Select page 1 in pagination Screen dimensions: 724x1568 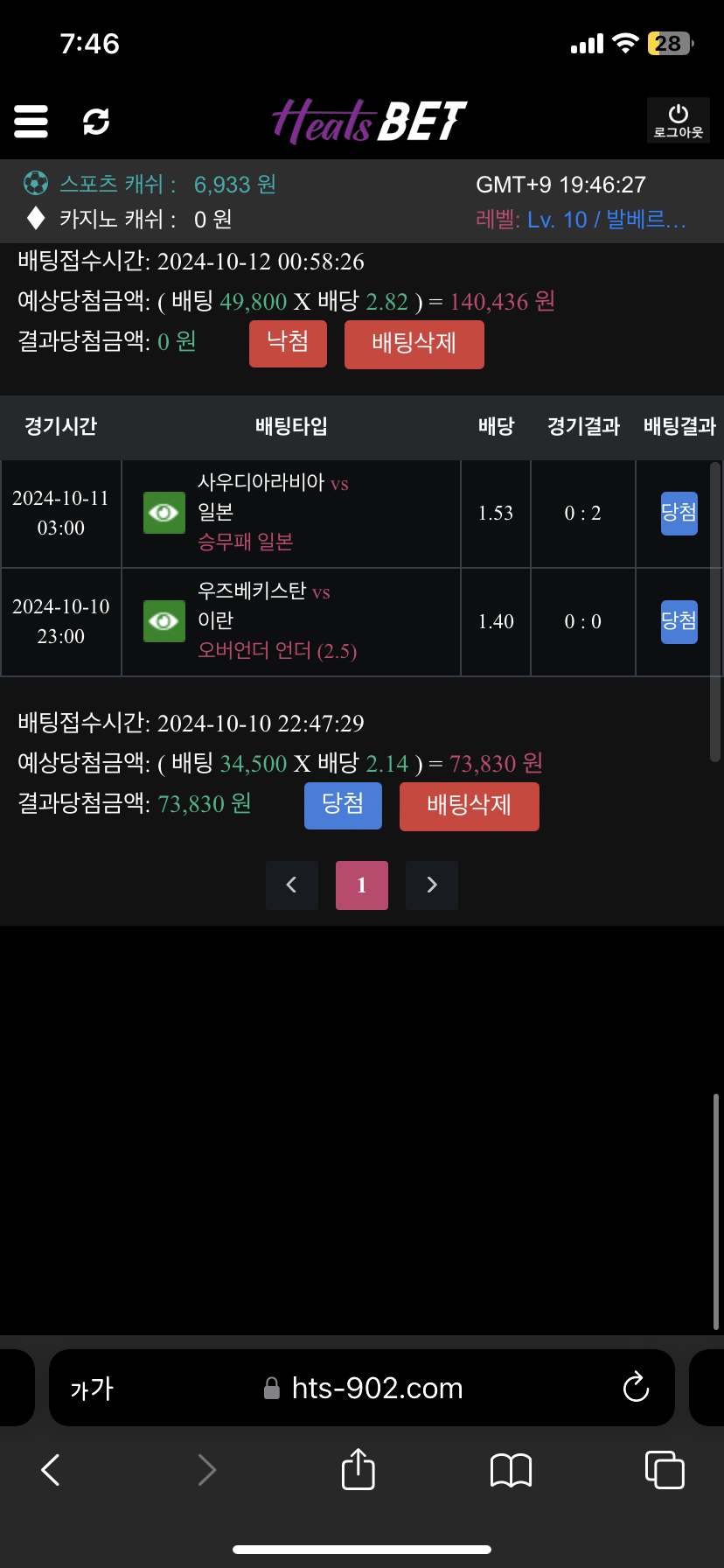[x=362, y=885]
